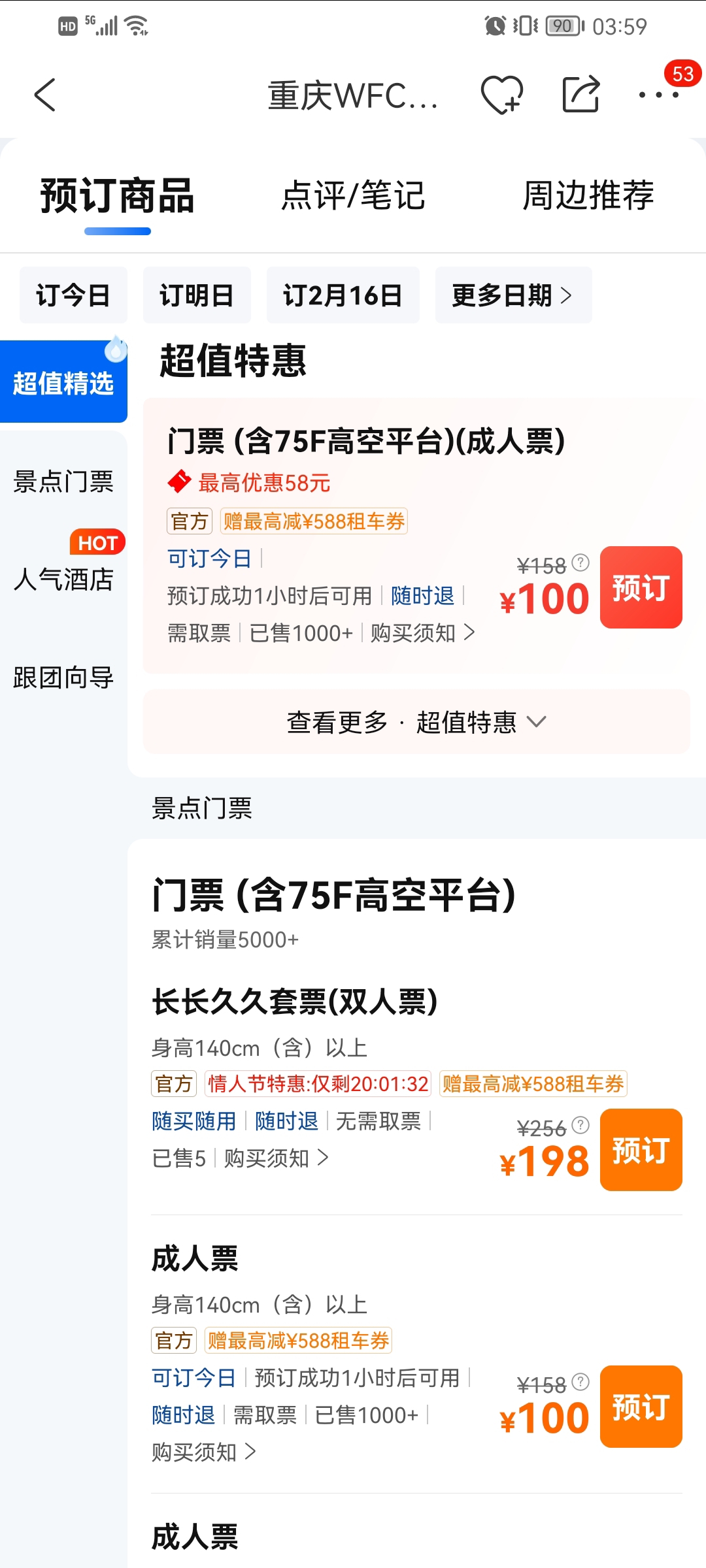The image size is (706, 1568).
Task: Add this attraction to favorites
Action: coord(502,95)
